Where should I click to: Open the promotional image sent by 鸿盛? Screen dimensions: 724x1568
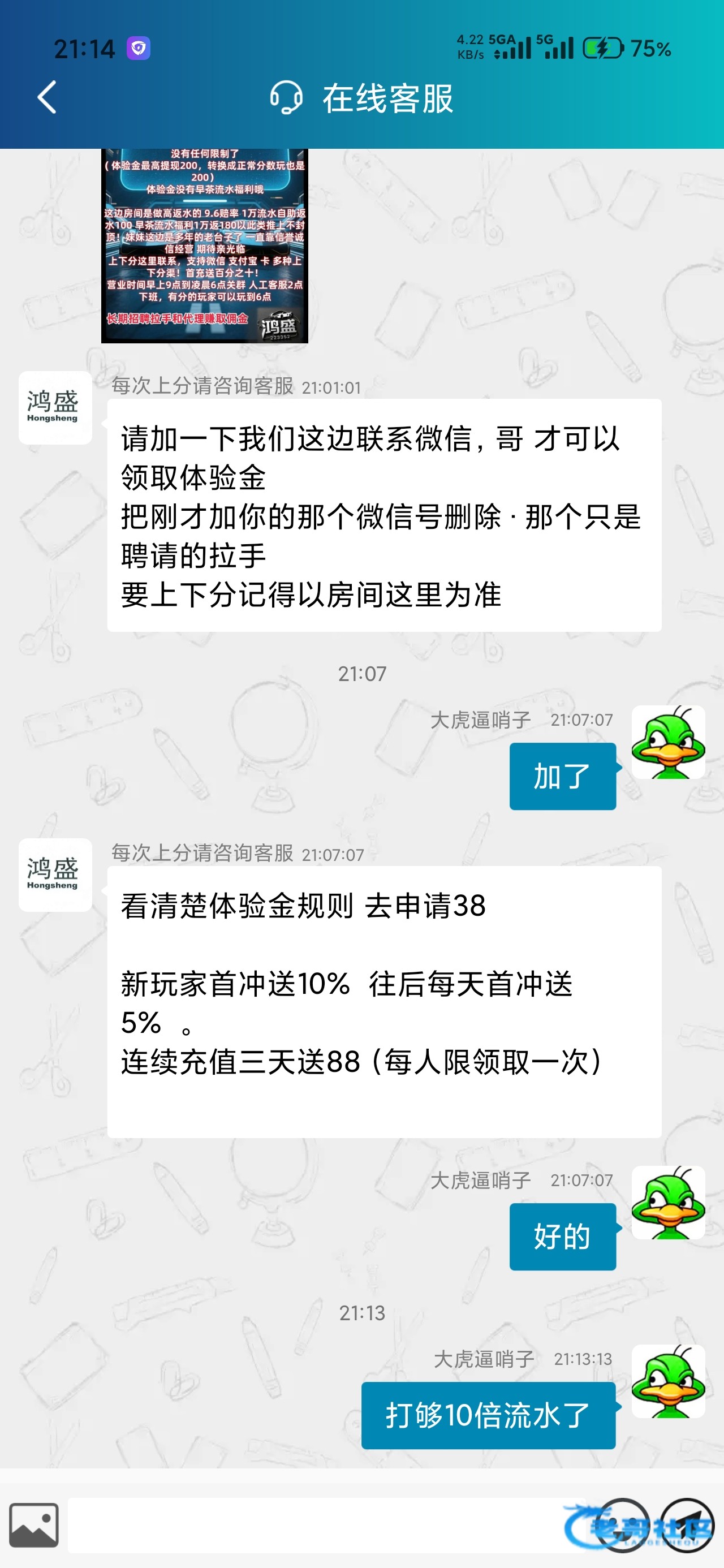205,246
